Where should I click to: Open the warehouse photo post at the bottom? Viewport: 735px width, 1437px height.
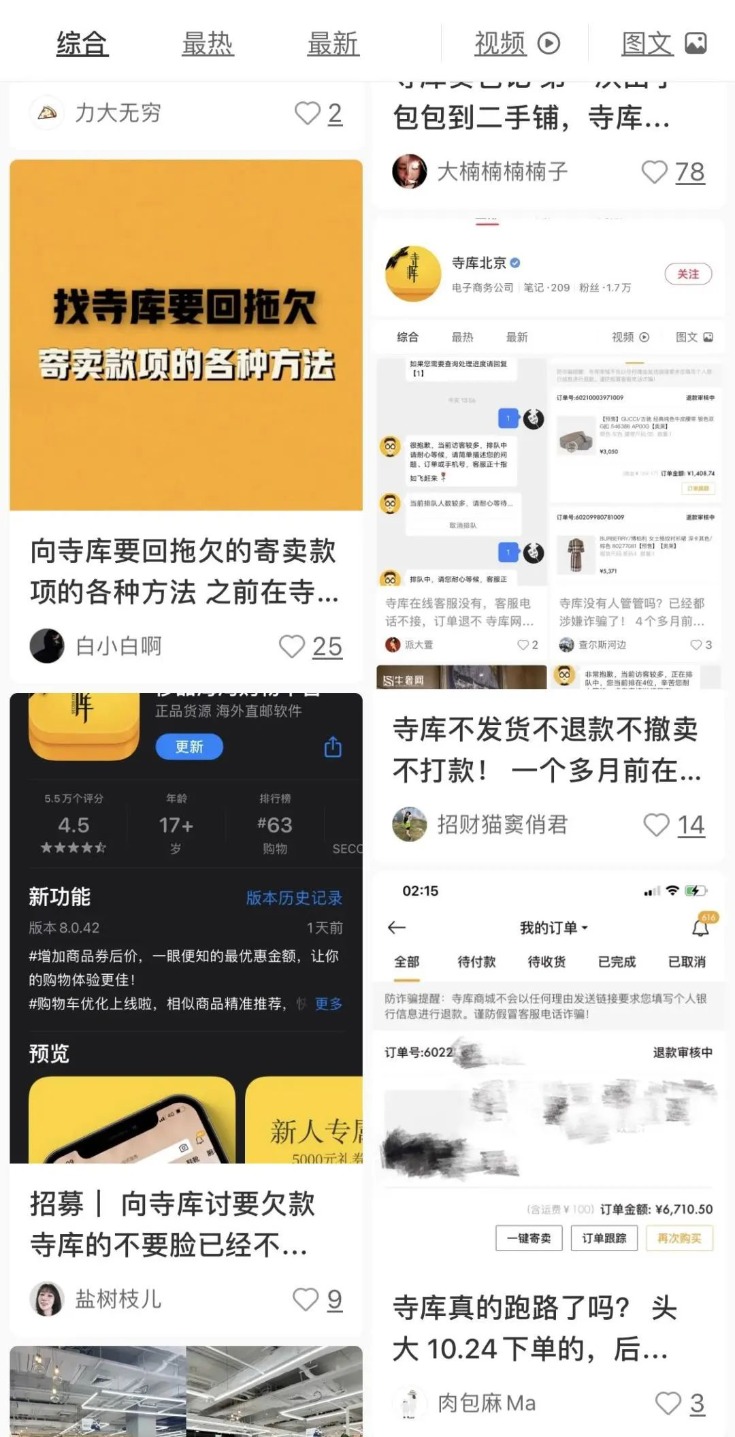pos(186,1392)
